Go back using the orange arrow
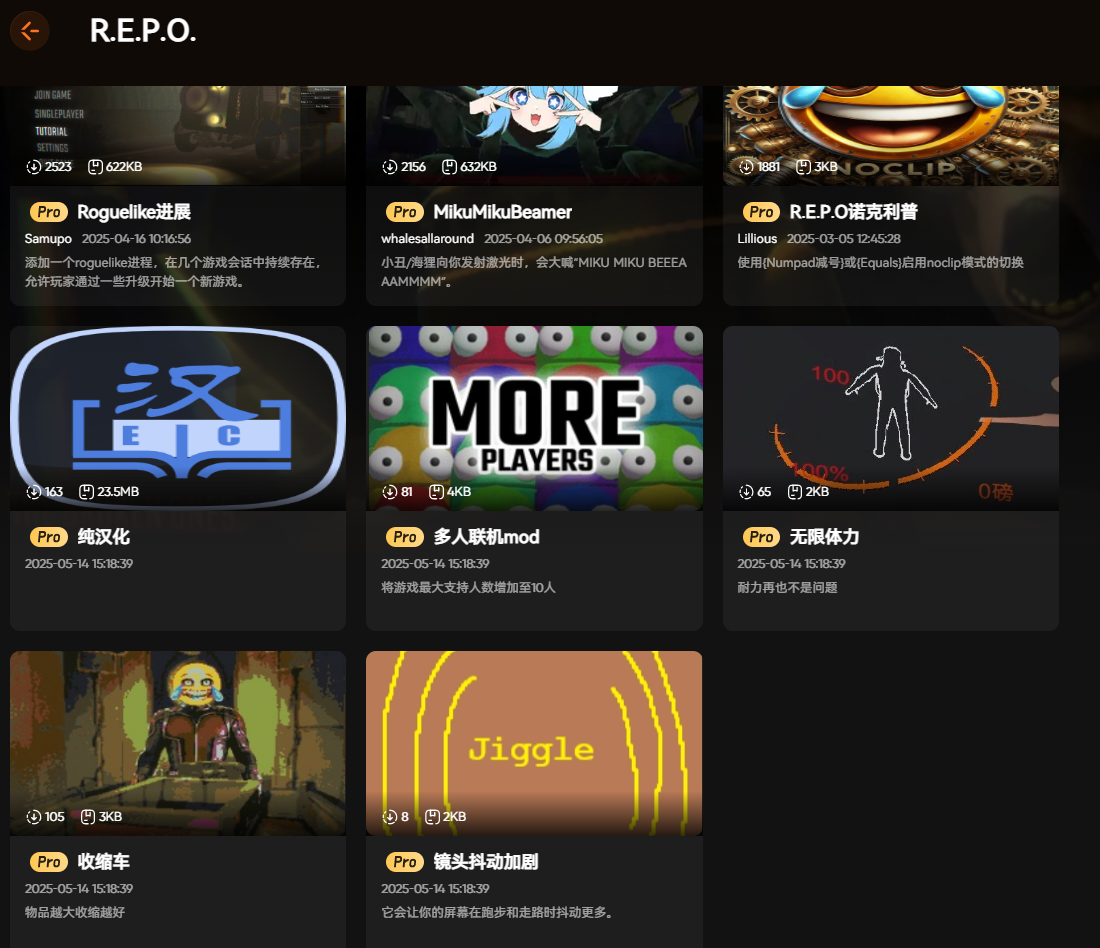This screenshot has height=948, width=1100. (x=30, y=31)
